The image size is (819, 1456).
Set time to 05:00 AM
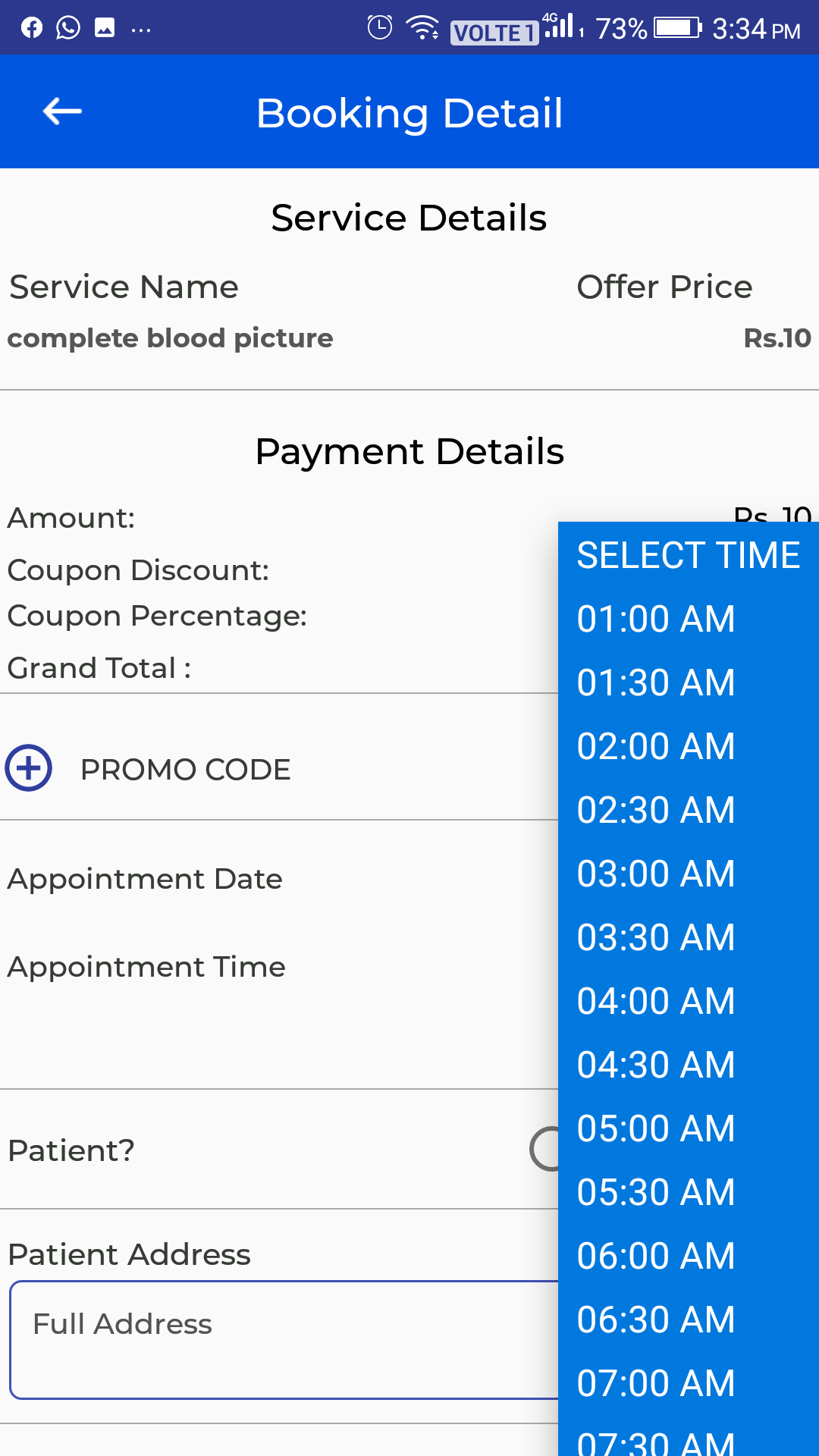pyautogui.click(x=689, y=1128)
